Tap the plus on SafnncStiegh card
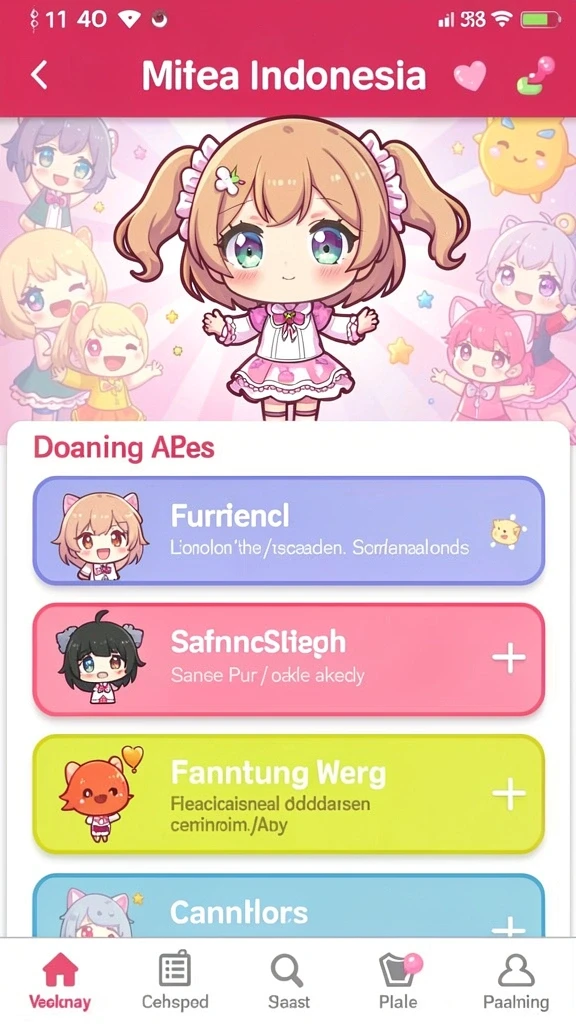 click(x=509, y=658)
